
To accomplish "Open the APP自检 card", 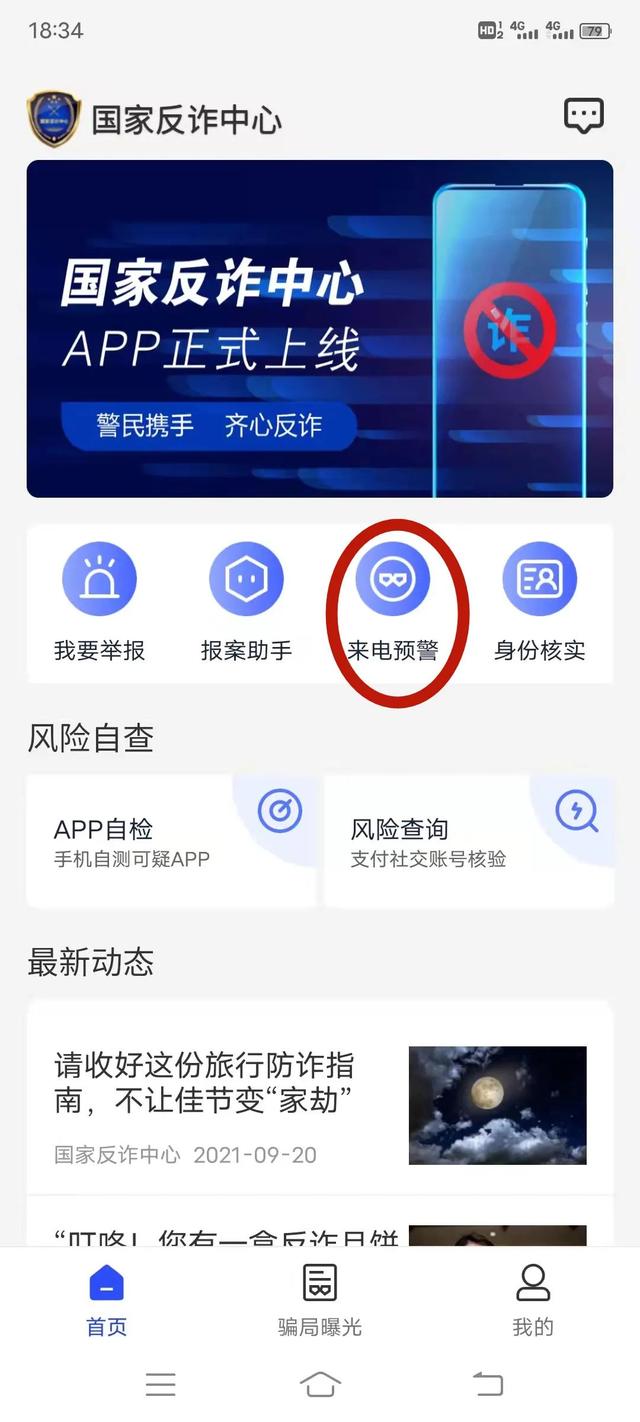I will [172, 841].
